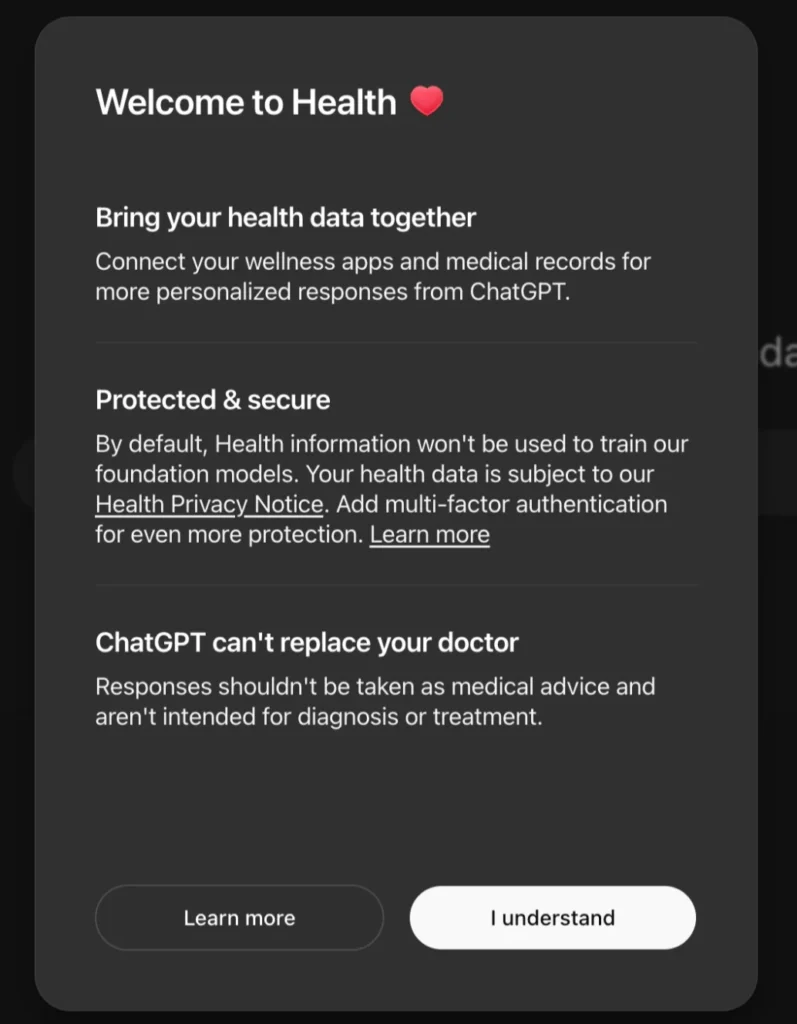Viewport: 797px width, 1024px height.
Task: Tap the I understand button
Action: [x=552, y=917]
